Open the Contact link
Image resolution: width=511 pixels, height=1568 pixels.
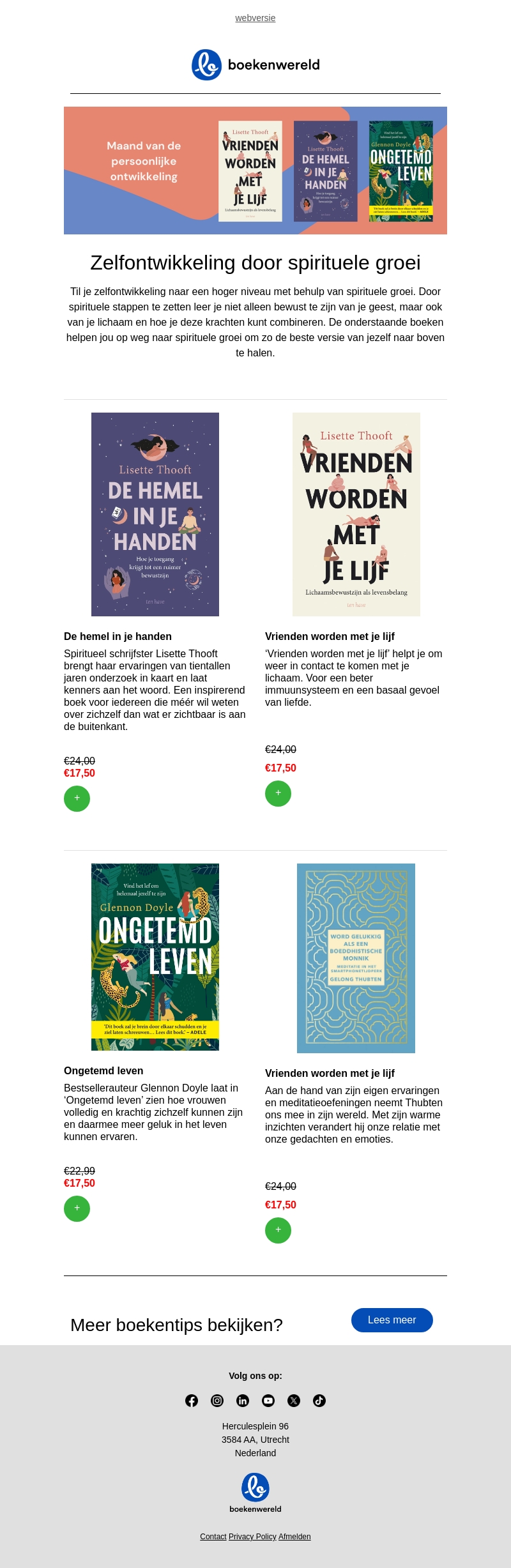click(213, 1537)
